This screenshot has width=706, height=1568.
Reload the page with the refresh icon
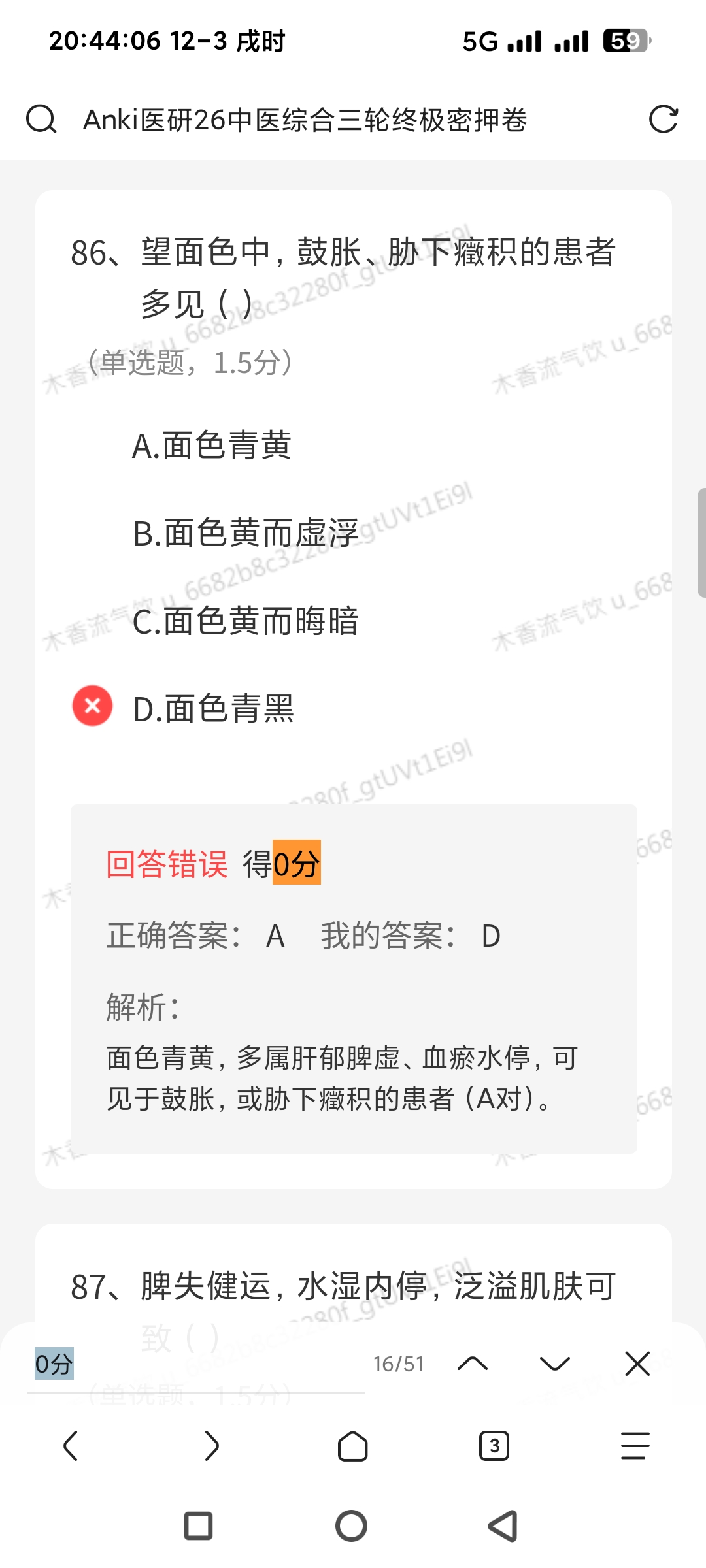663,120
